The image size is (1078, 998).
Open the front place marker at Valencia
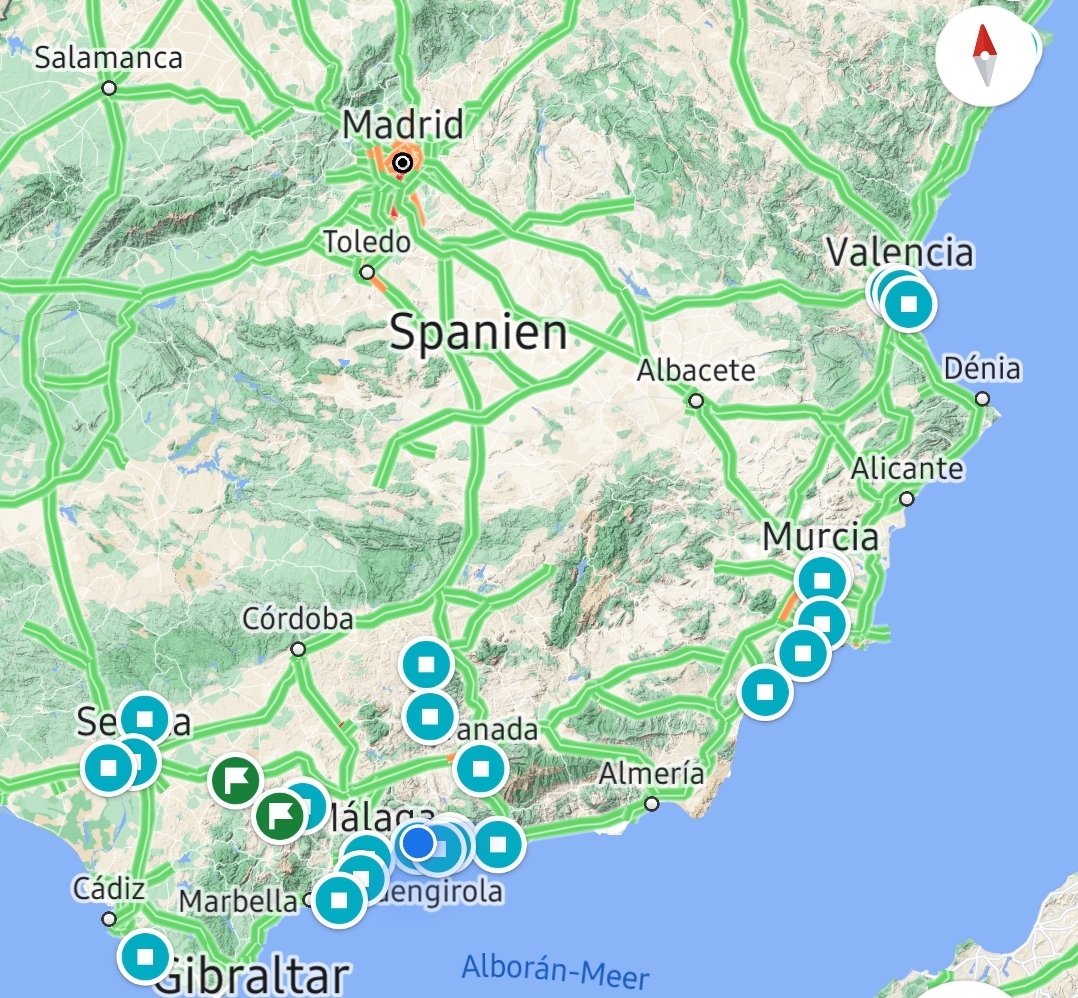tap(908, 303)
